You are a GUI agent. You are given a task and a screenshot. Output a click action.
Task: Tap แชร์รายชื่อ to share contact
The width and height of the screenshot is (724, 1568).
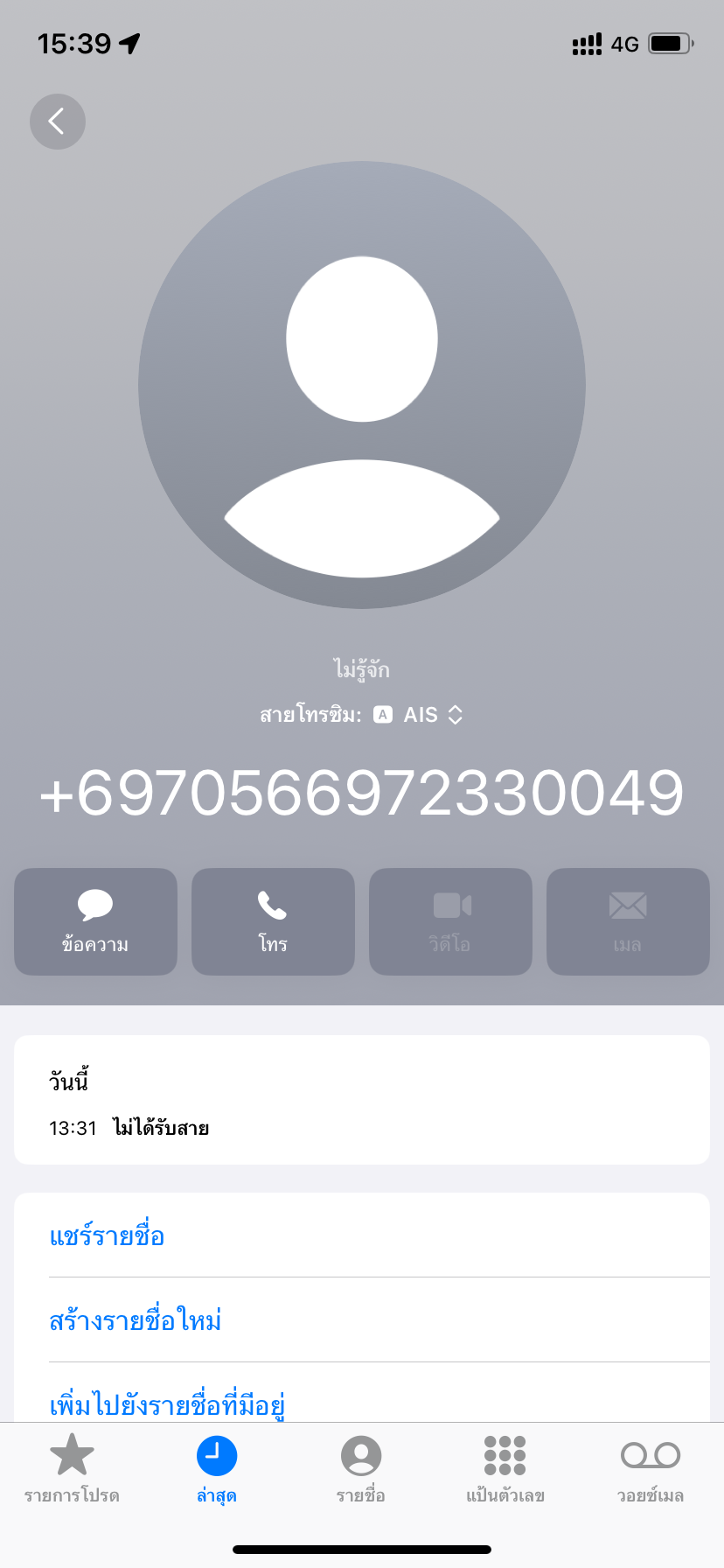click(362, 1235)
